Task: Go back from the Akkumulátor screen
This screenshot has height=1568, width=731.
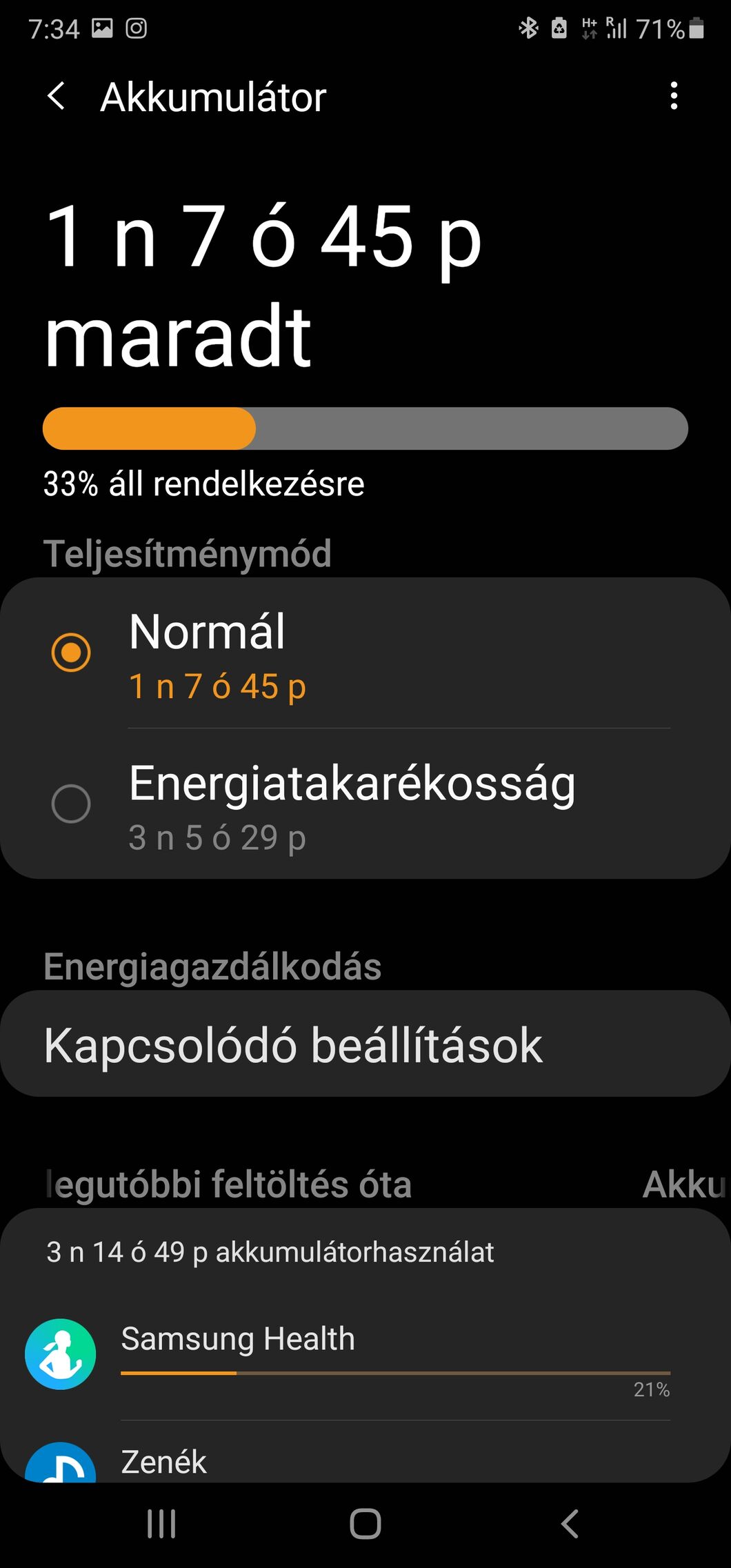Action: pos(57,97)
